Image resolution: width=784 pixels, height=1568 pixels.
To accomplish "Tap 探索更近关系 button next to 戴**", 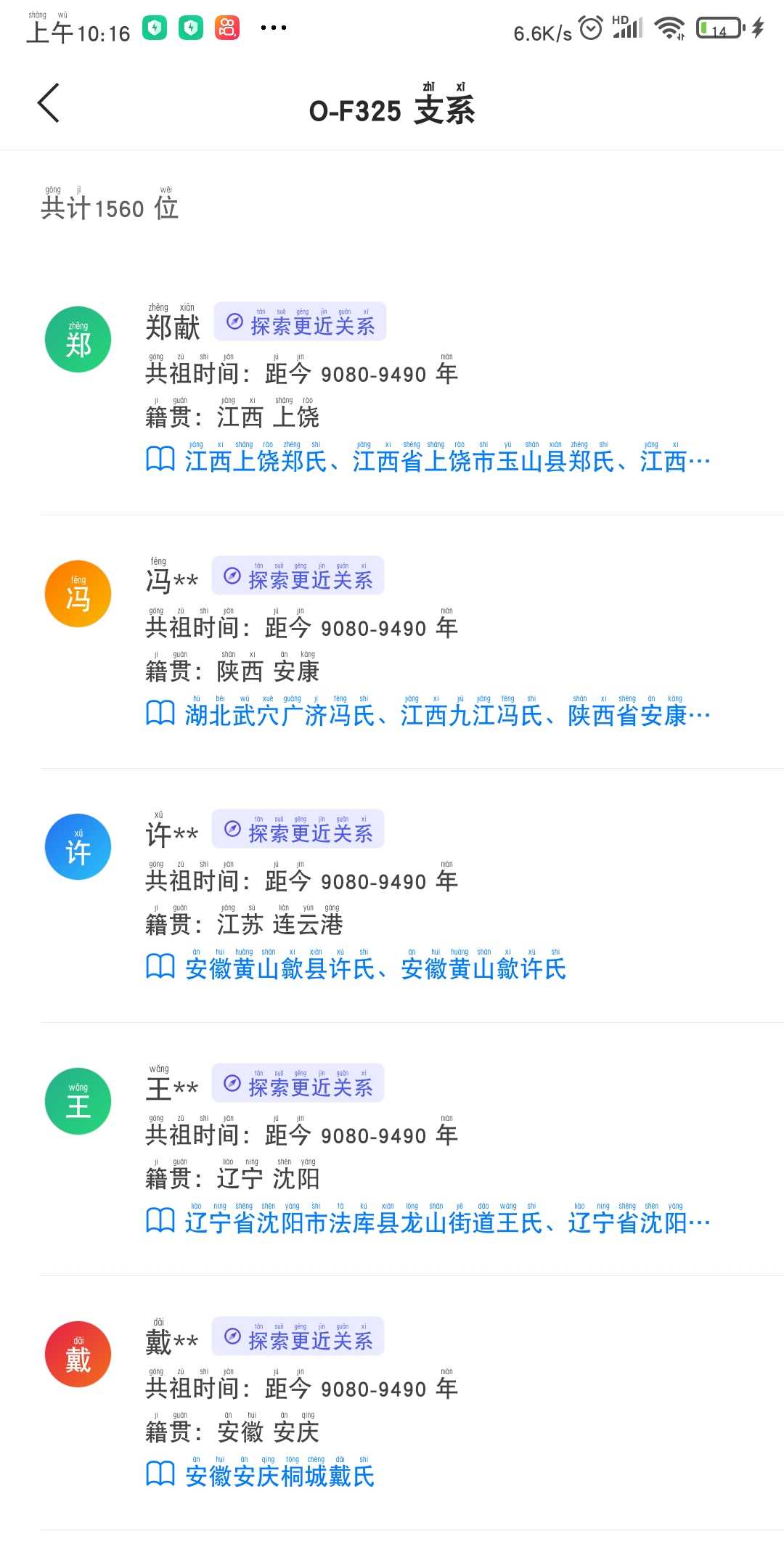I will [298, 1336].
